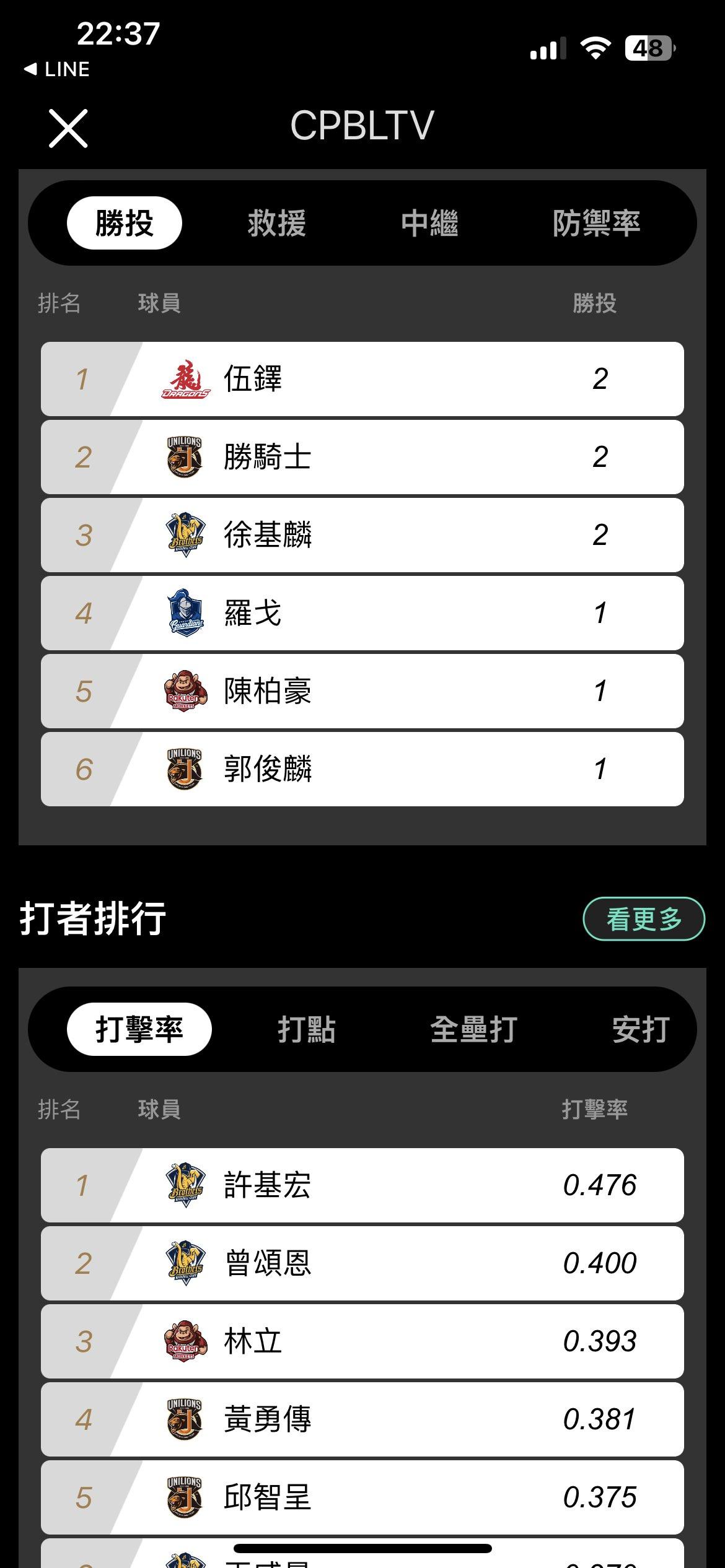Screen dimensions: 725x1568
Task: Open batter 林立's row
Action: click(362, 1341)
